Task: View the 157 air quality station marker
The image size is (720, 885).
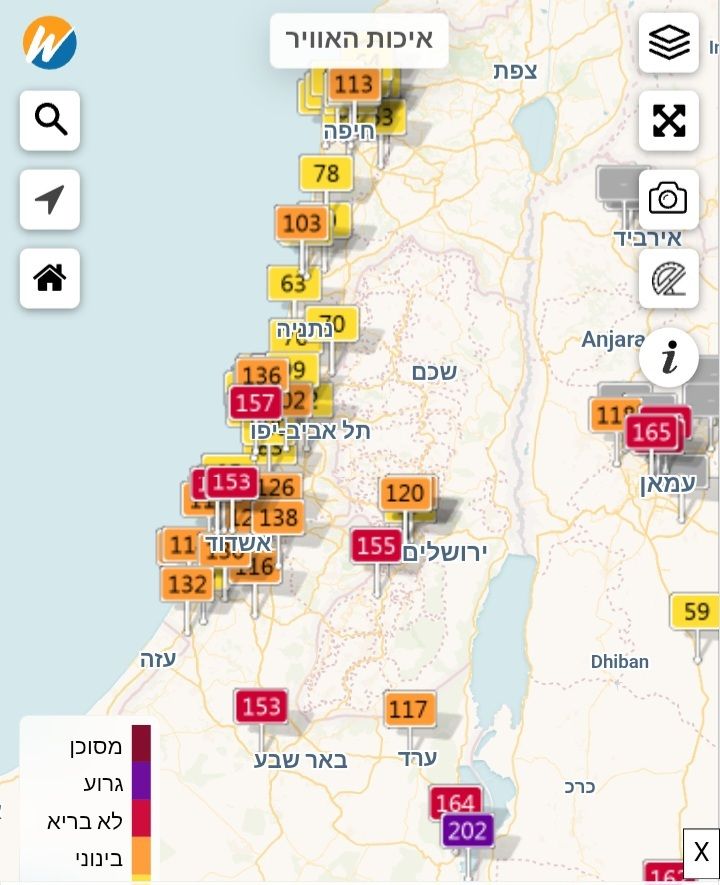Action: pos(255,403)
